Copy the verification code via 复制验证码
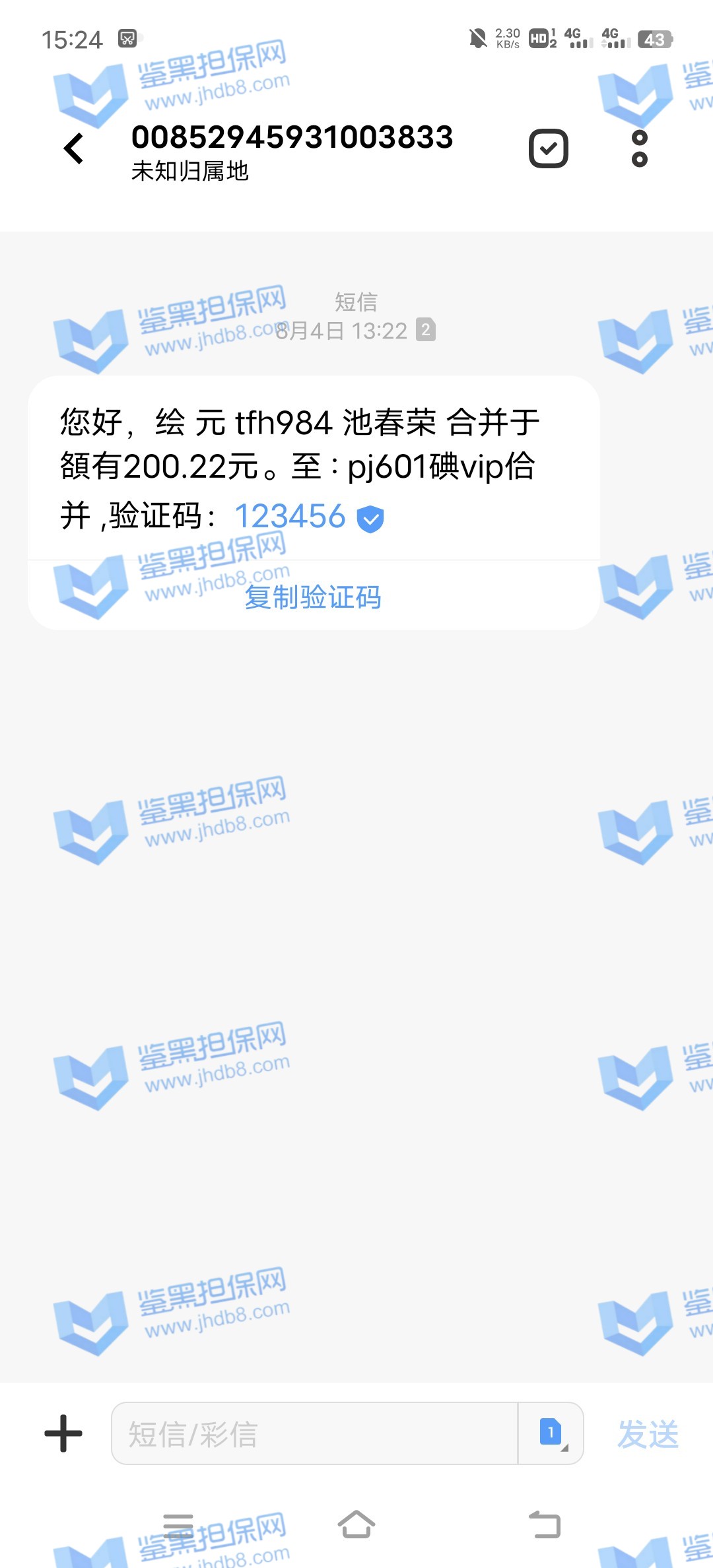 pos(313,597)
